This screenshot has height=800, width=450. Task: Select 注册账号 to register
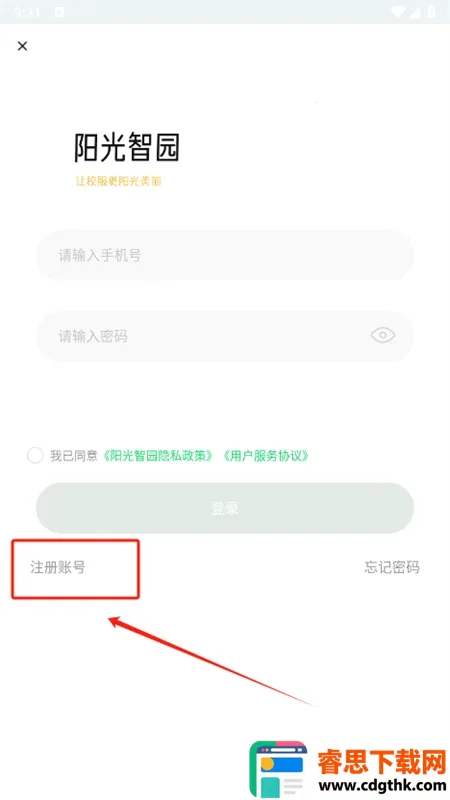click(x=58, y=567)
